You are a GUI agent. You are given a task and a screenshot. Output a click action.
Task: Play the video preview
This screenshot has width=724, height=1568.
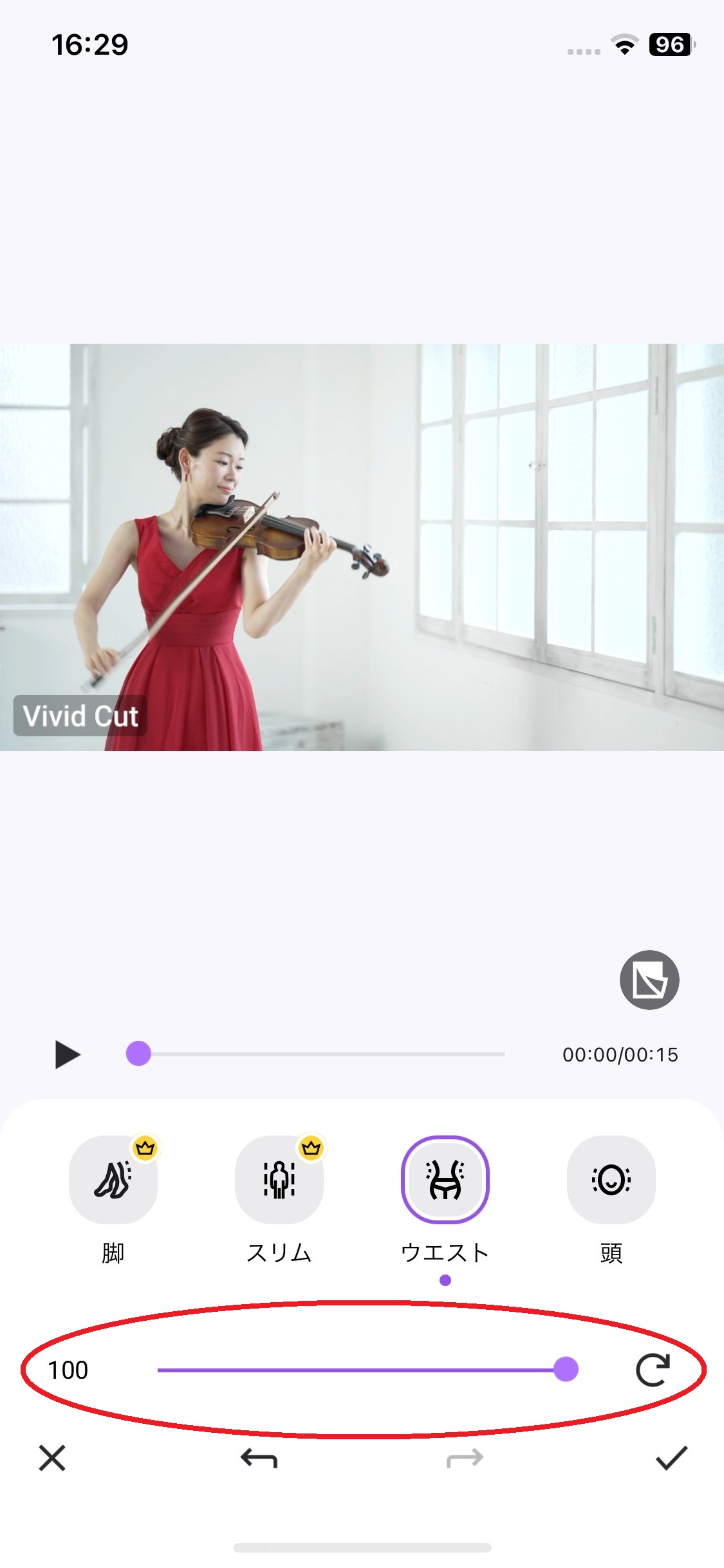(x=67, y=1054)
